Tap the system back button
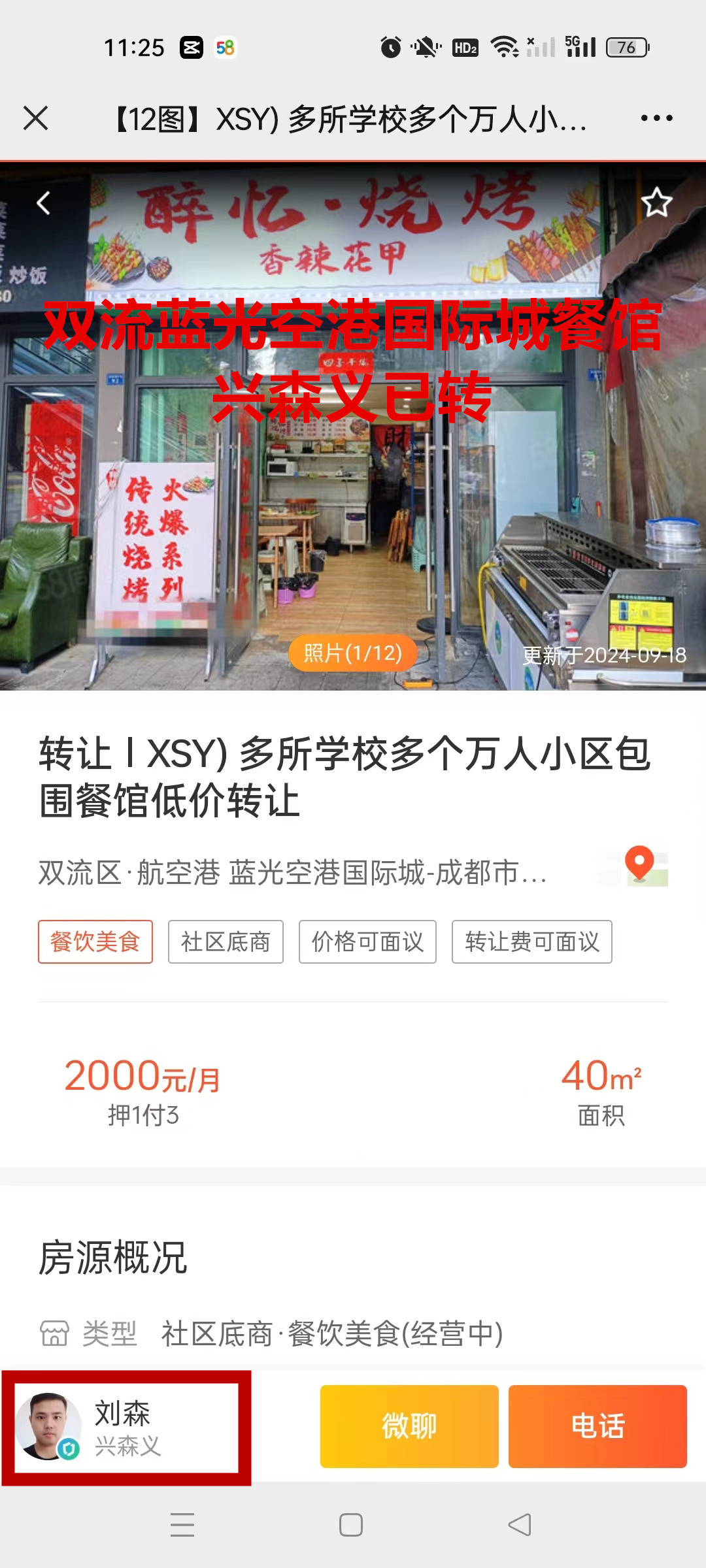The image size is (706, 1568). 520,1525
